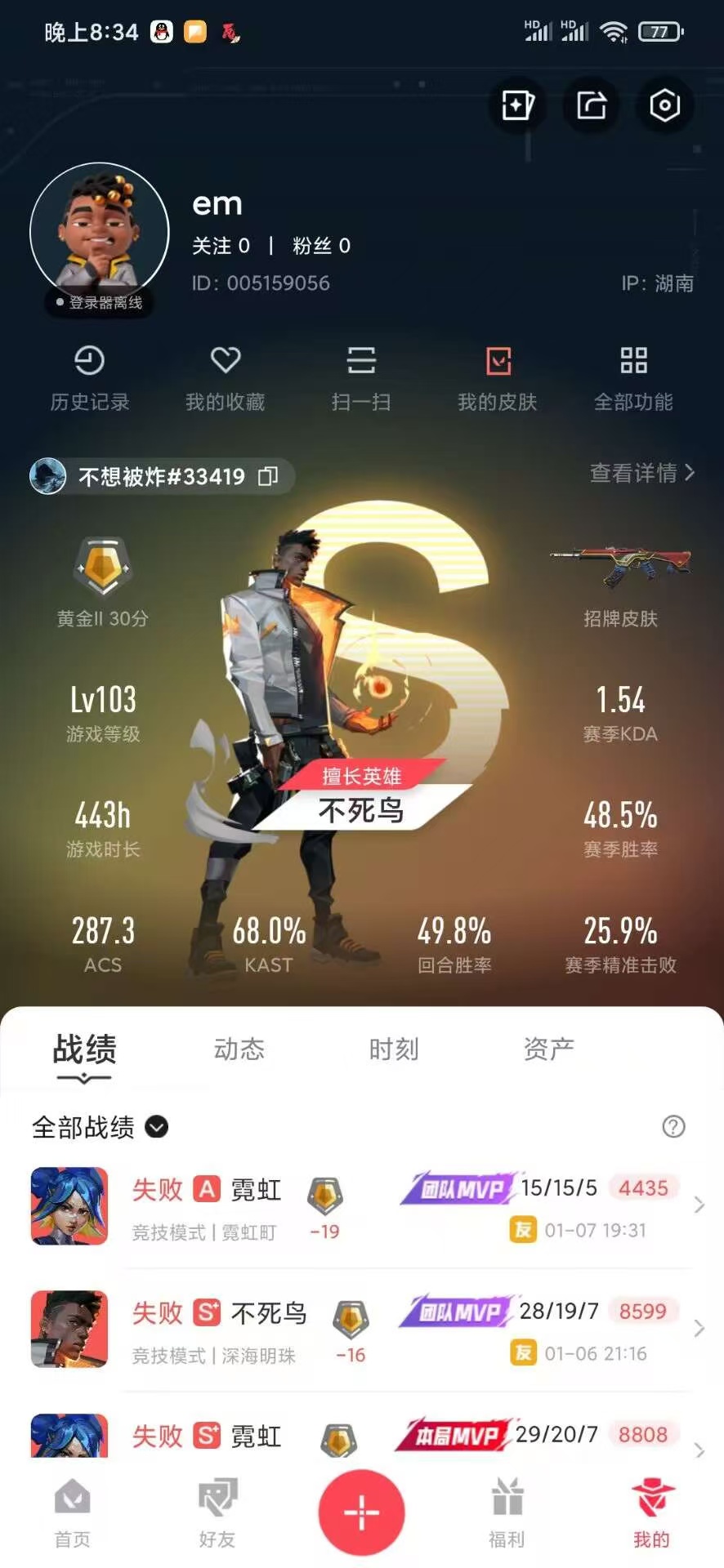Screen dimensions: 724x1568
Task: Copy game ID 不想被炸#33419
Action: click(268, 476)
